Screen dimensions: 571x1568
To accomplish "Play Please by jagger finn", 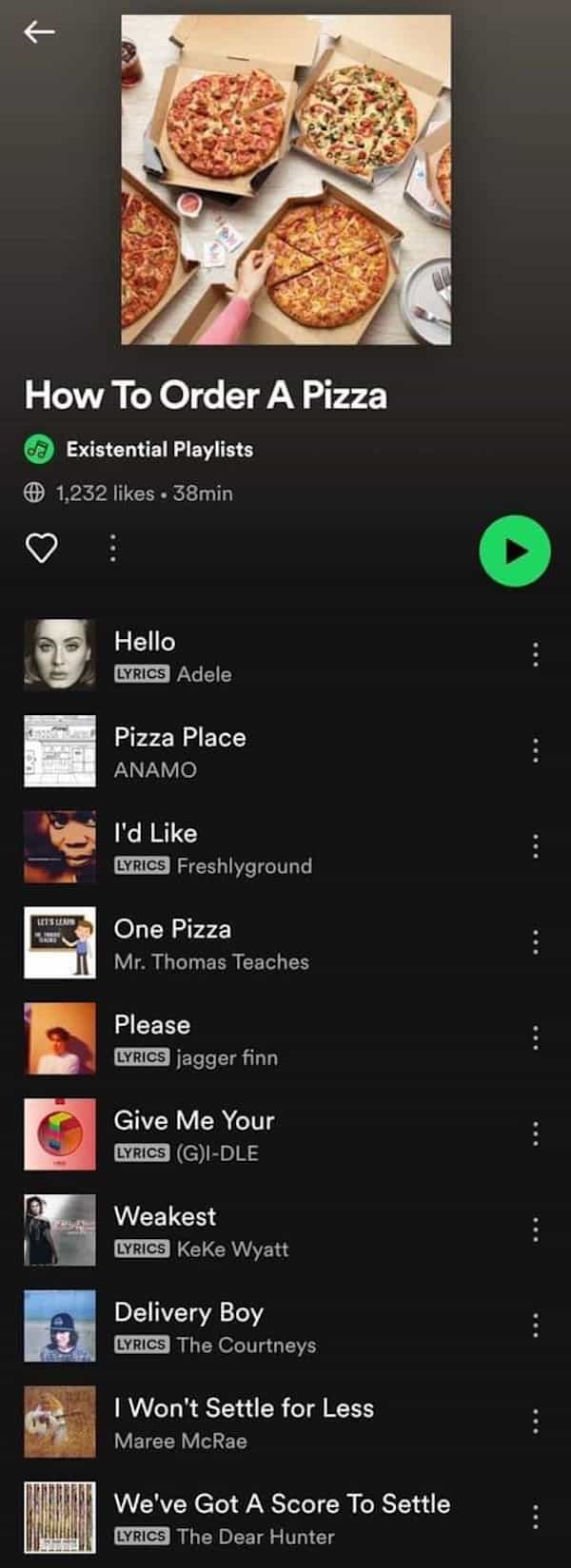I will pyautogui.click(x=152, y=1025).
